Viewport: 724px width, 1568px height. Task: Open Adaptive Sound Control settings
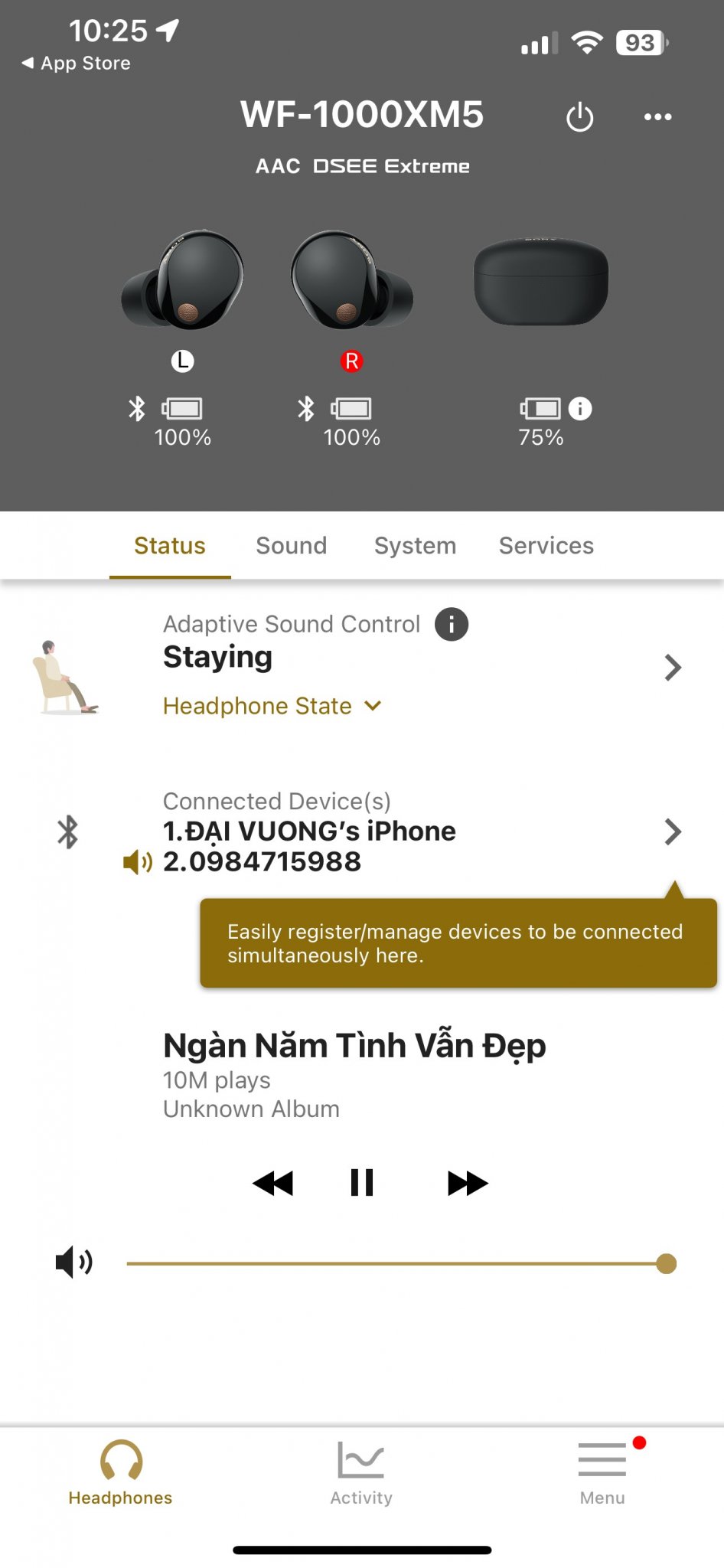pyautogui.click(x=672, y=668)
